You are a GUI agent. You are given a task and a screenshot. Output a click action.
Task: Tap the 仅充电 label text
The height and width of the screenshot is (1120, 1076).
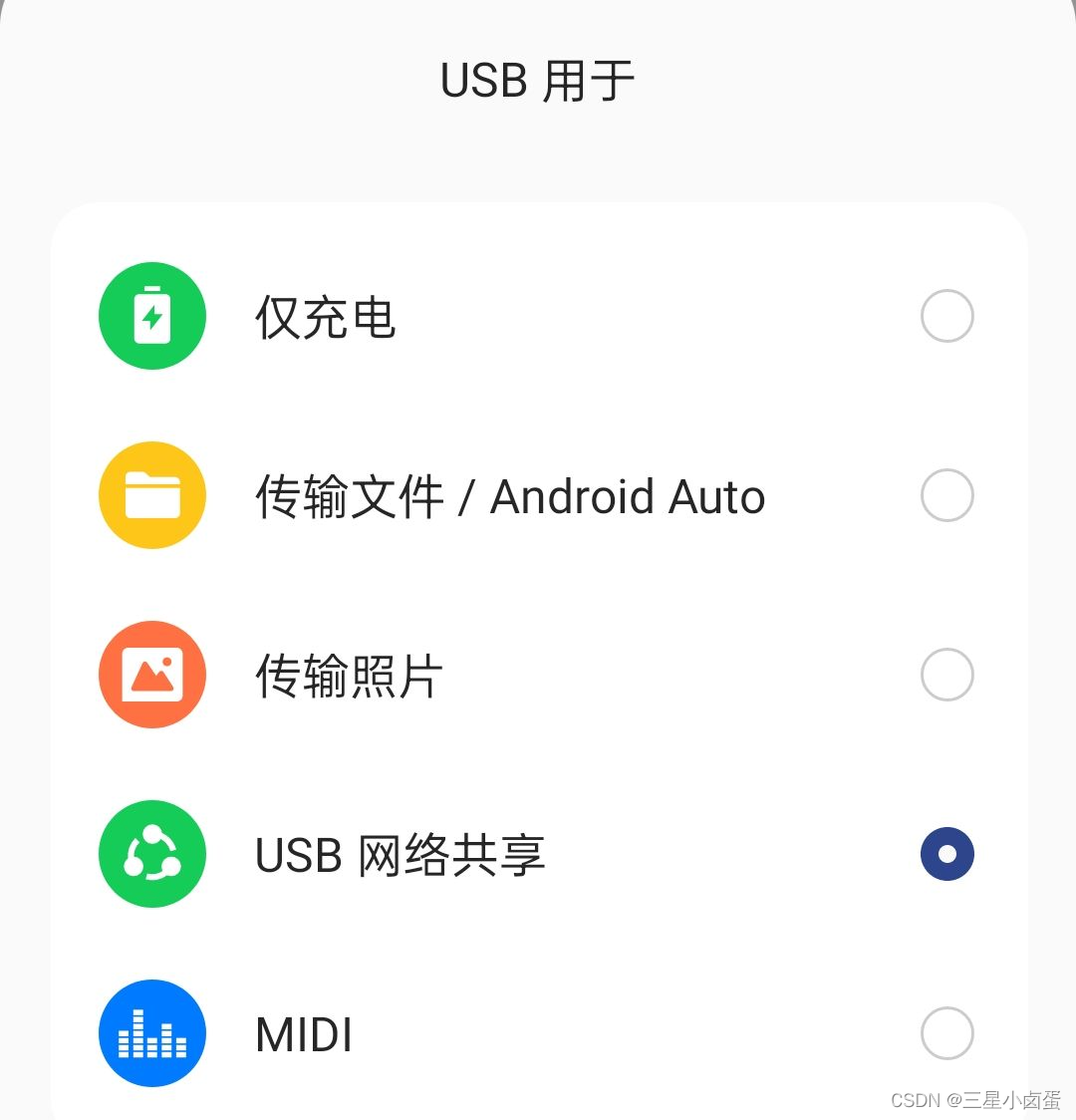tap(324, 316)
